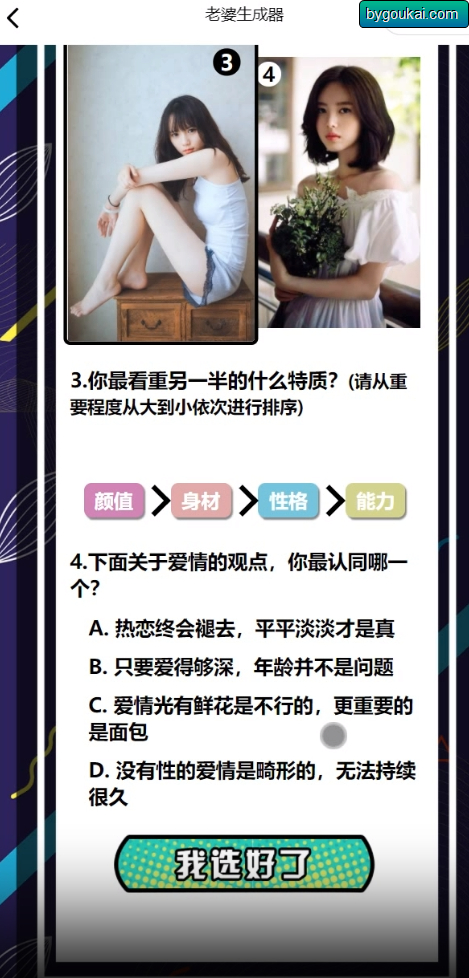Screen dimensions: 469x978
Task: Select photo number 3
Action: tap(161, 194)
